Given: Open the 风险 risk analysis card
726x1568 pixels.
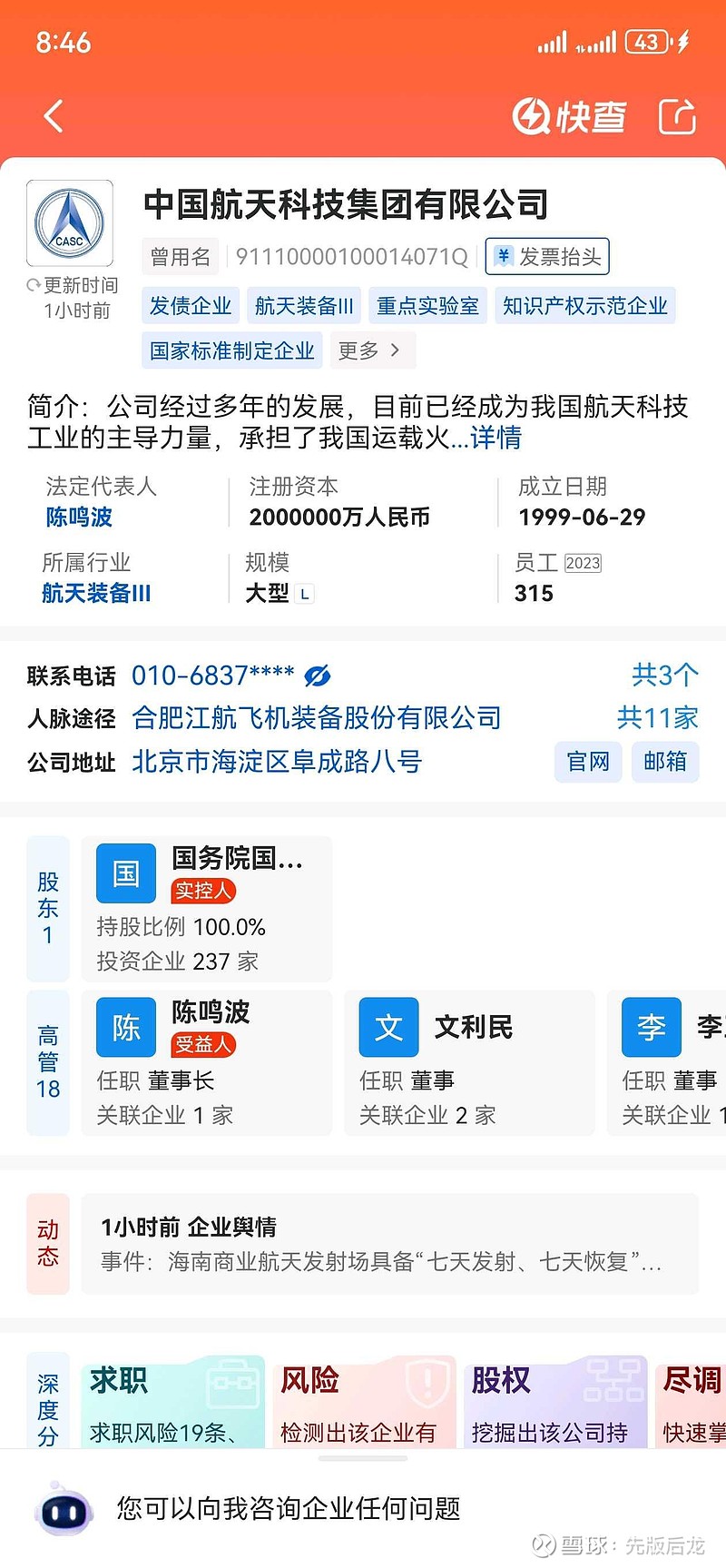Looking at the screenshot, I should (x=364, y=1402).
